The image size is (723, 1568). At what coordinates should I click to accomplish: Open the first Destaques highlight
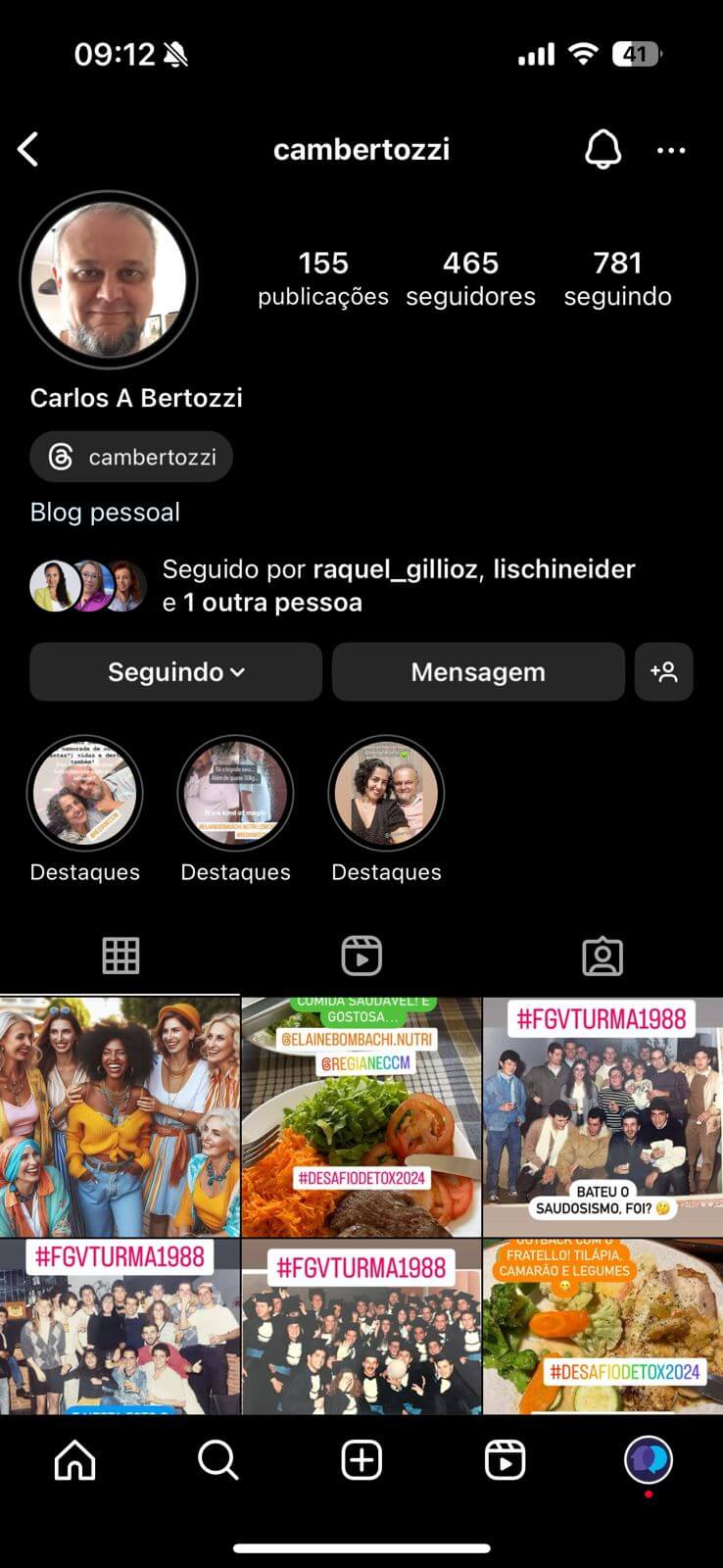85,794
